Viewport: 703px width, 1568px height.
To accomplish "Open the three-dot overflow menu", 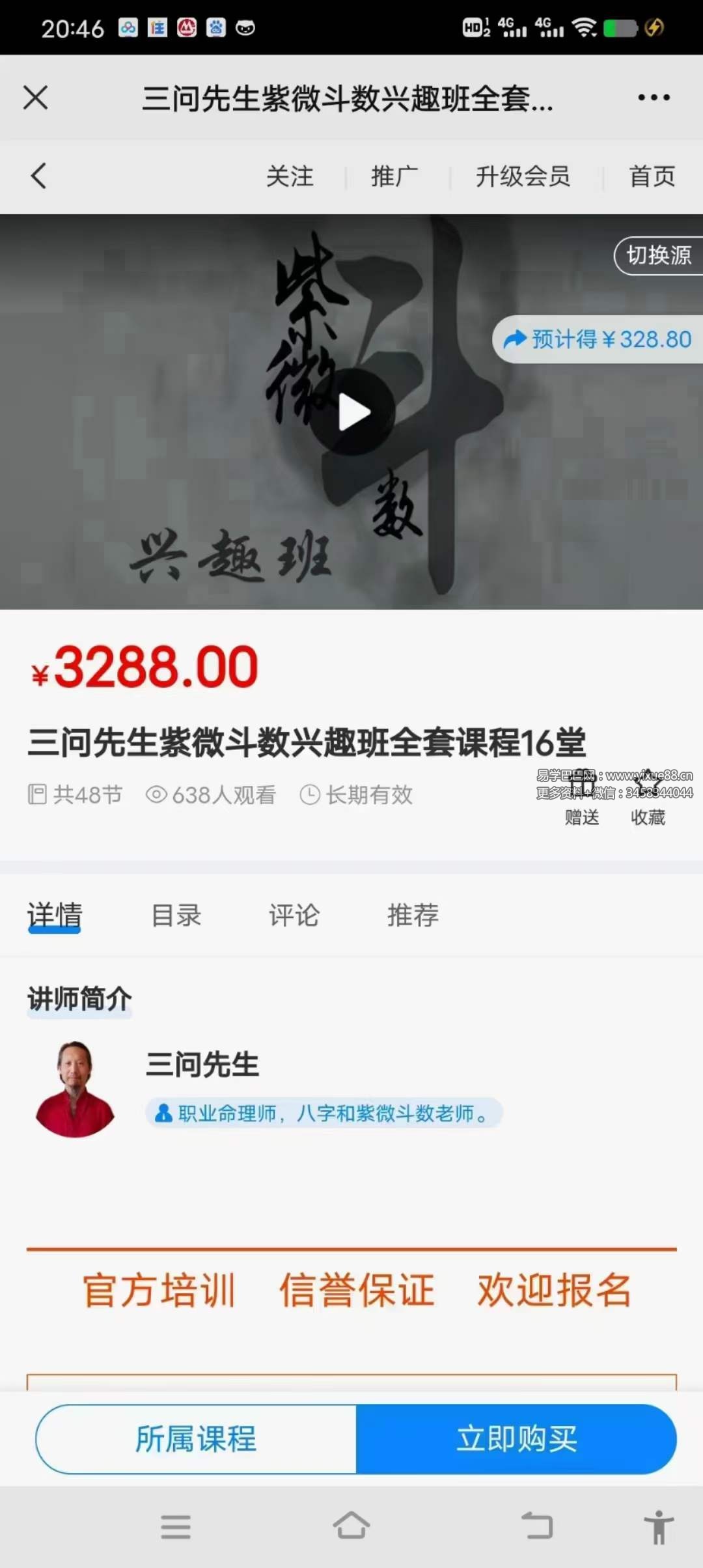I will (654, 98).
